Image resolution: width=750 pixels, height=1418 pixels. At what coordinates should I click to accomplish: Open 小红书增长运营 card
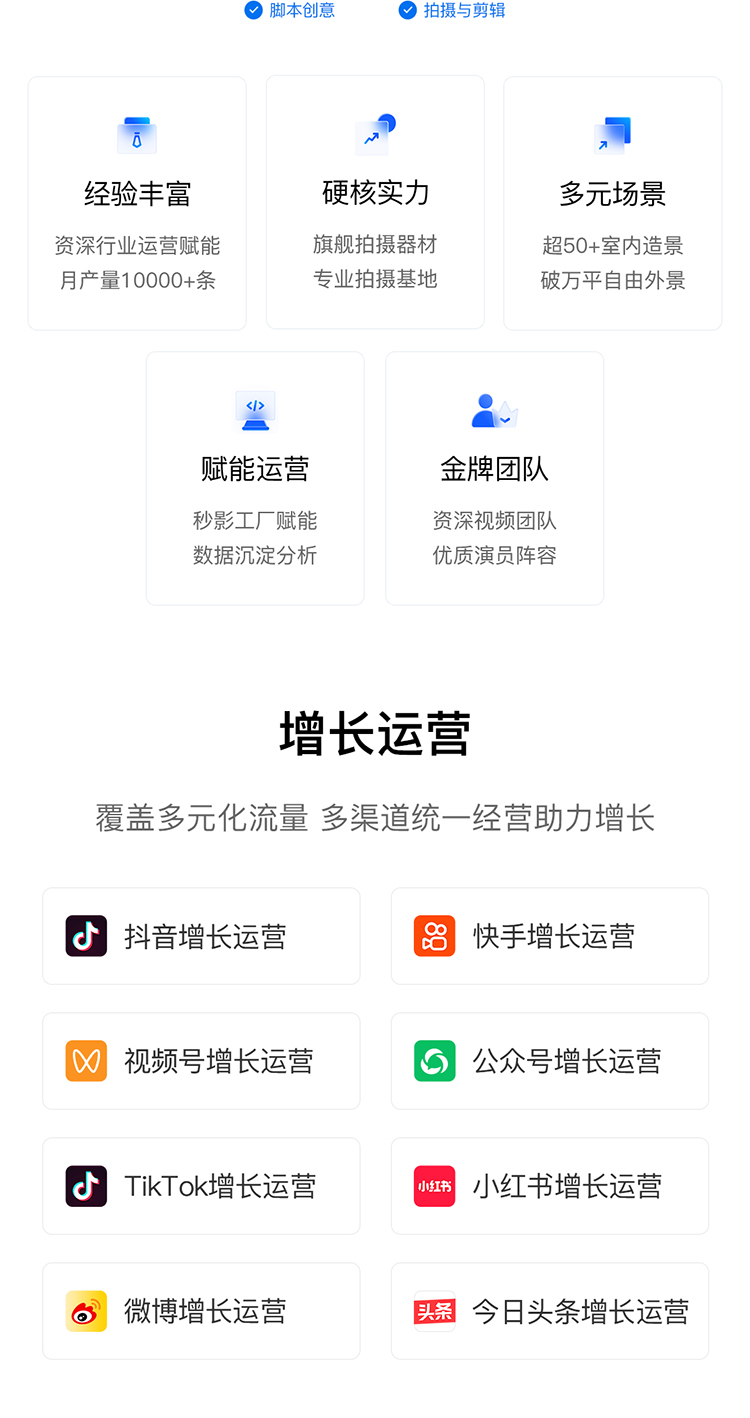point(549,1186)
